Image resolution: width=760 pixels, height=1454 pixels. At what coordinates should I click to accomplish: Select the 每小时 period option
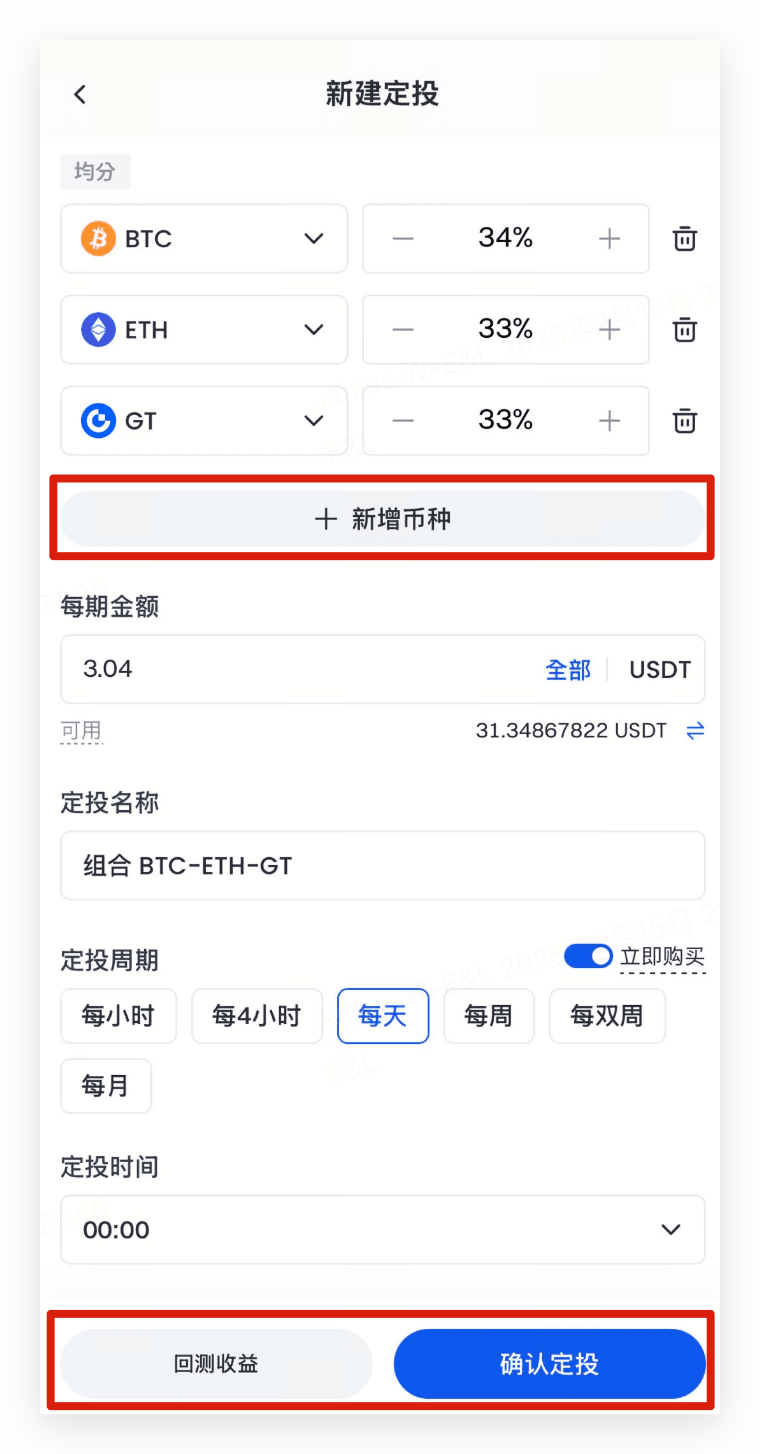point(118,1016)
